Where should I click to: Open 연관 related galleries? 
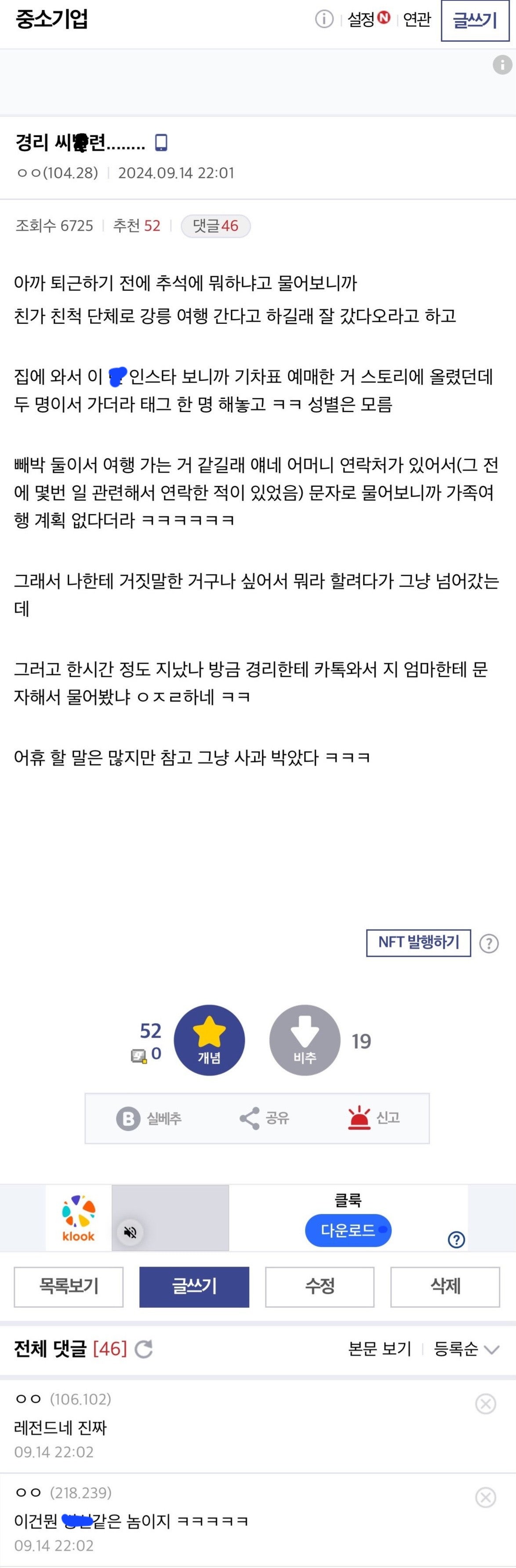pyautogui.click(x=417, y=19)
